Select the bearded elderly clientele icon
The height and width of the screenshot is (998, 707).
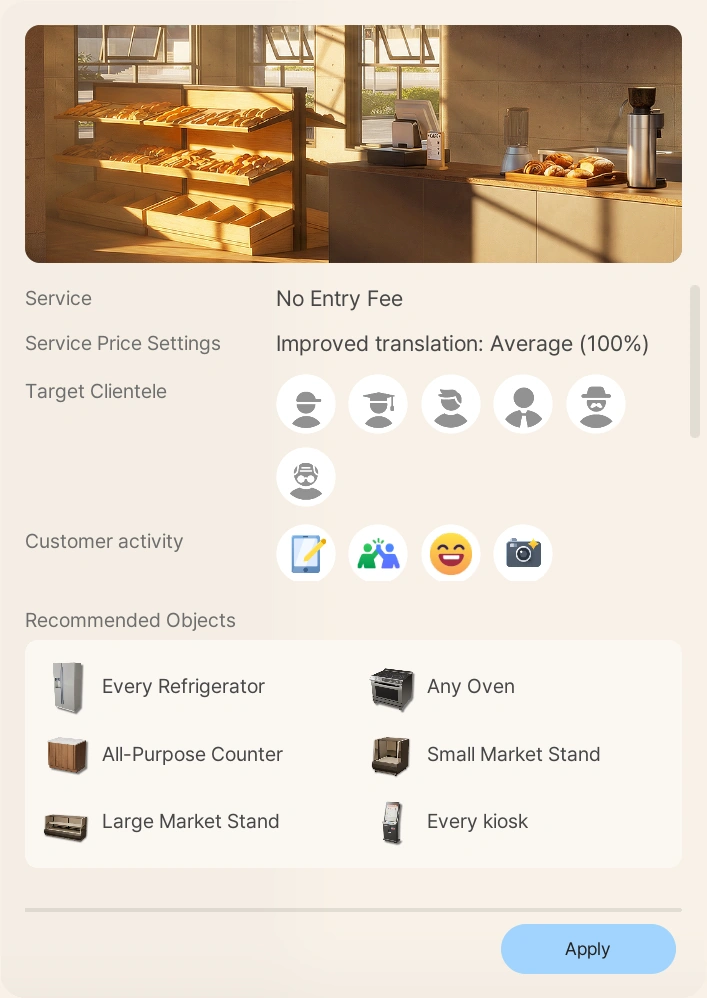[306, 478]
